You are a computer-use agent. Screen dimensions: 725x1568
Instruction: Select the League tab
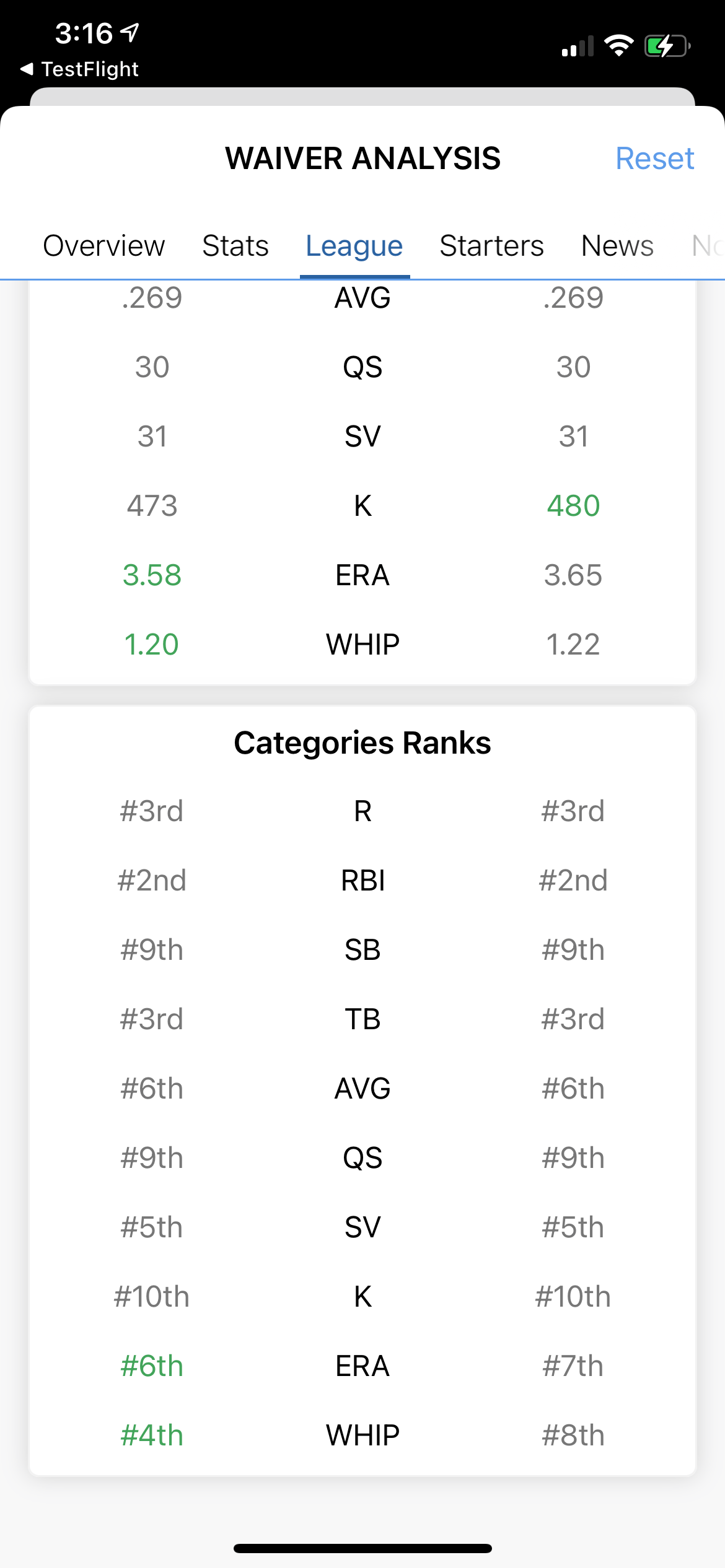tap(354, 246)
